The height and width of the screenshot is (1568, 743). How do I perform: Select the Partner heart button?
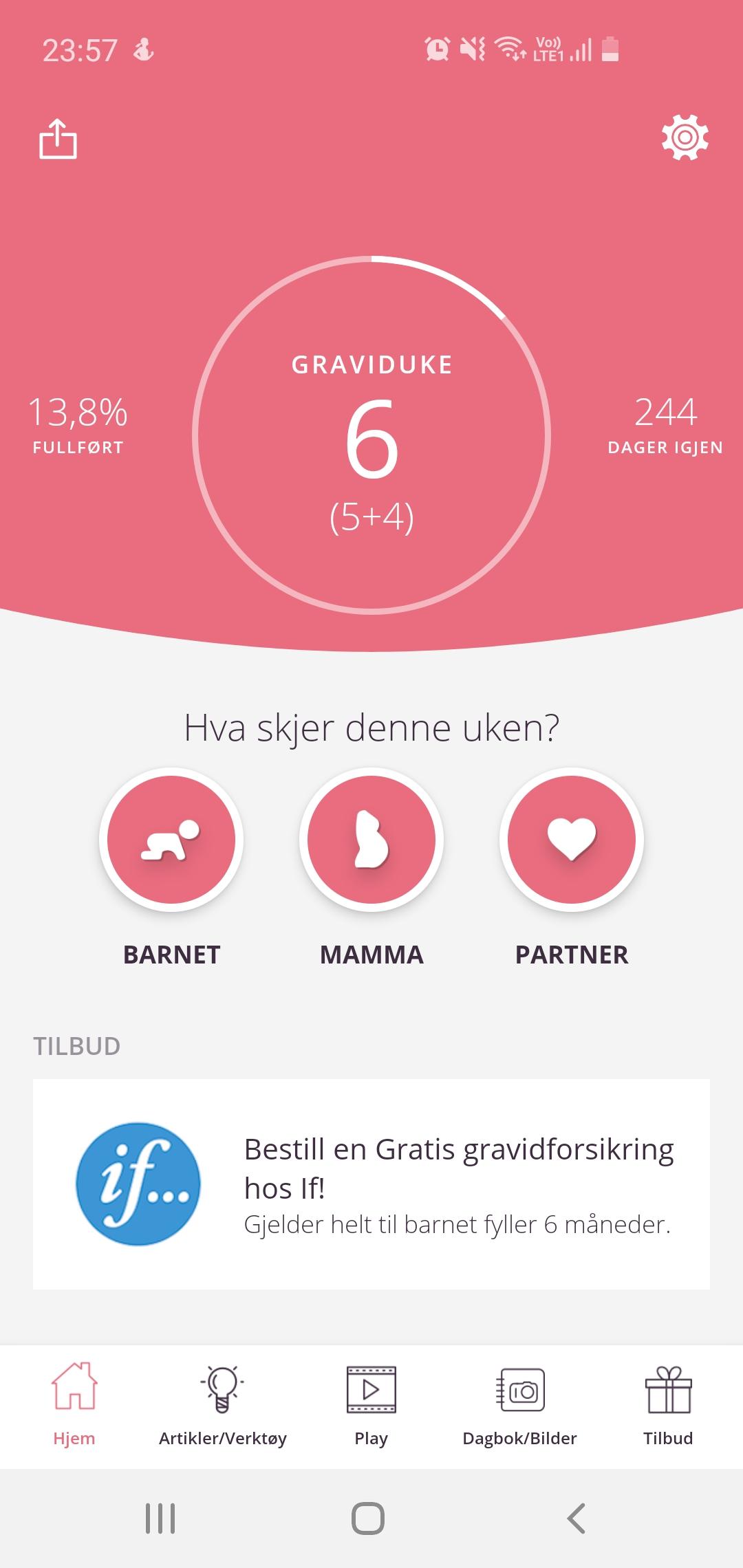coord(572,840)
